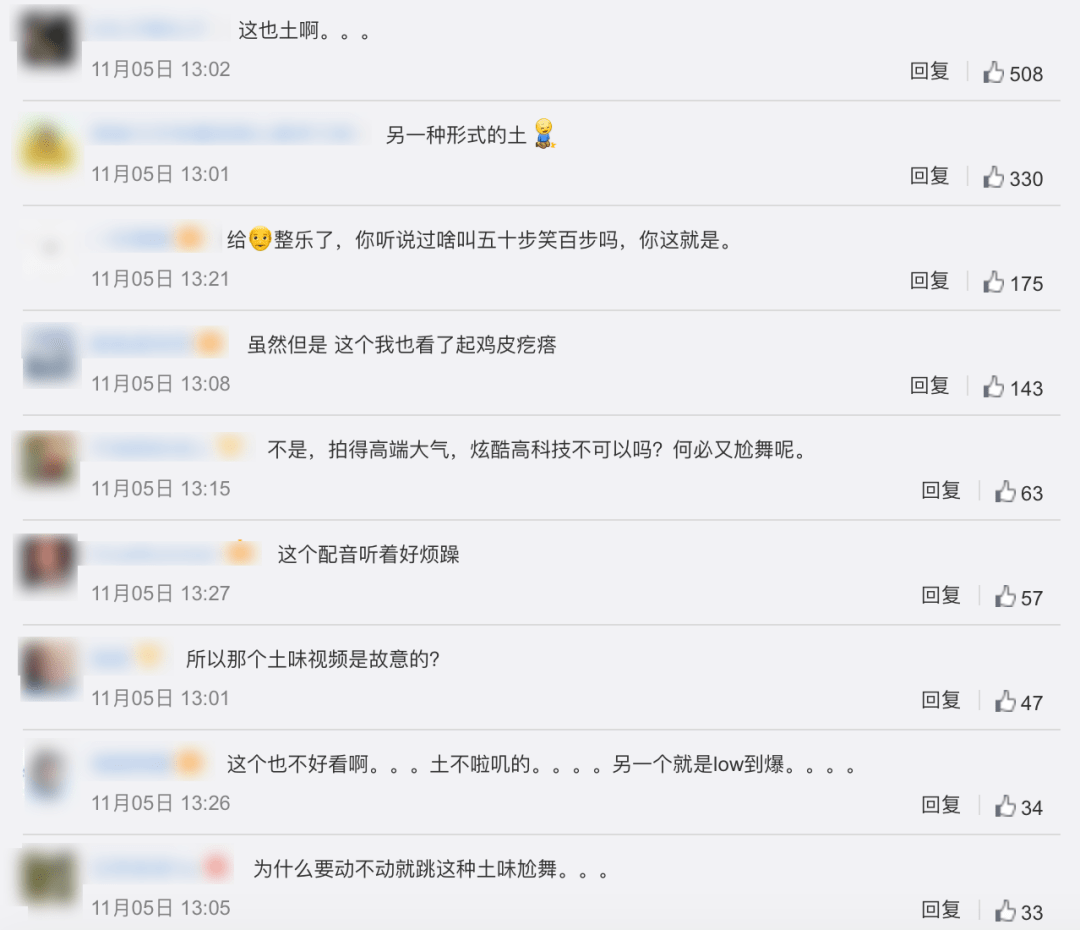1080x930 pixels.
Task: Reply to "所以那个土味视频是故意的?"
Action: (x=941, y=701)
